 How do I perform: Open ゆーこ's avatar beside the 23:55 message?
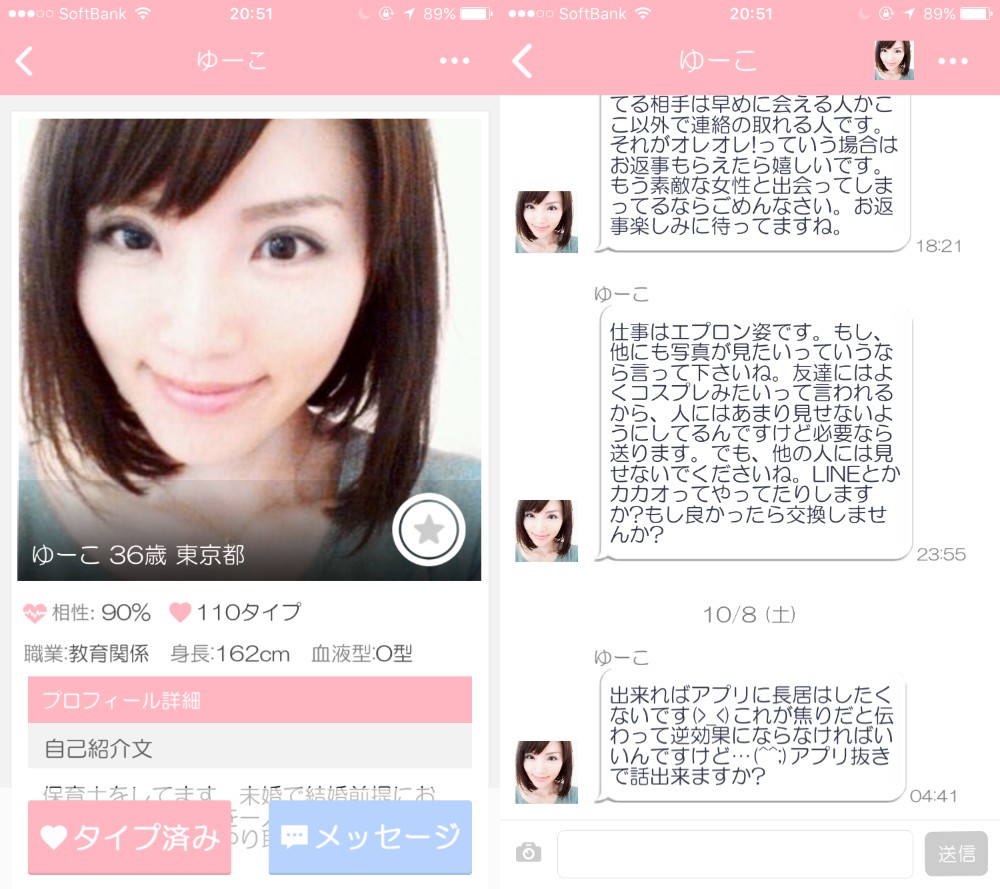546,531
